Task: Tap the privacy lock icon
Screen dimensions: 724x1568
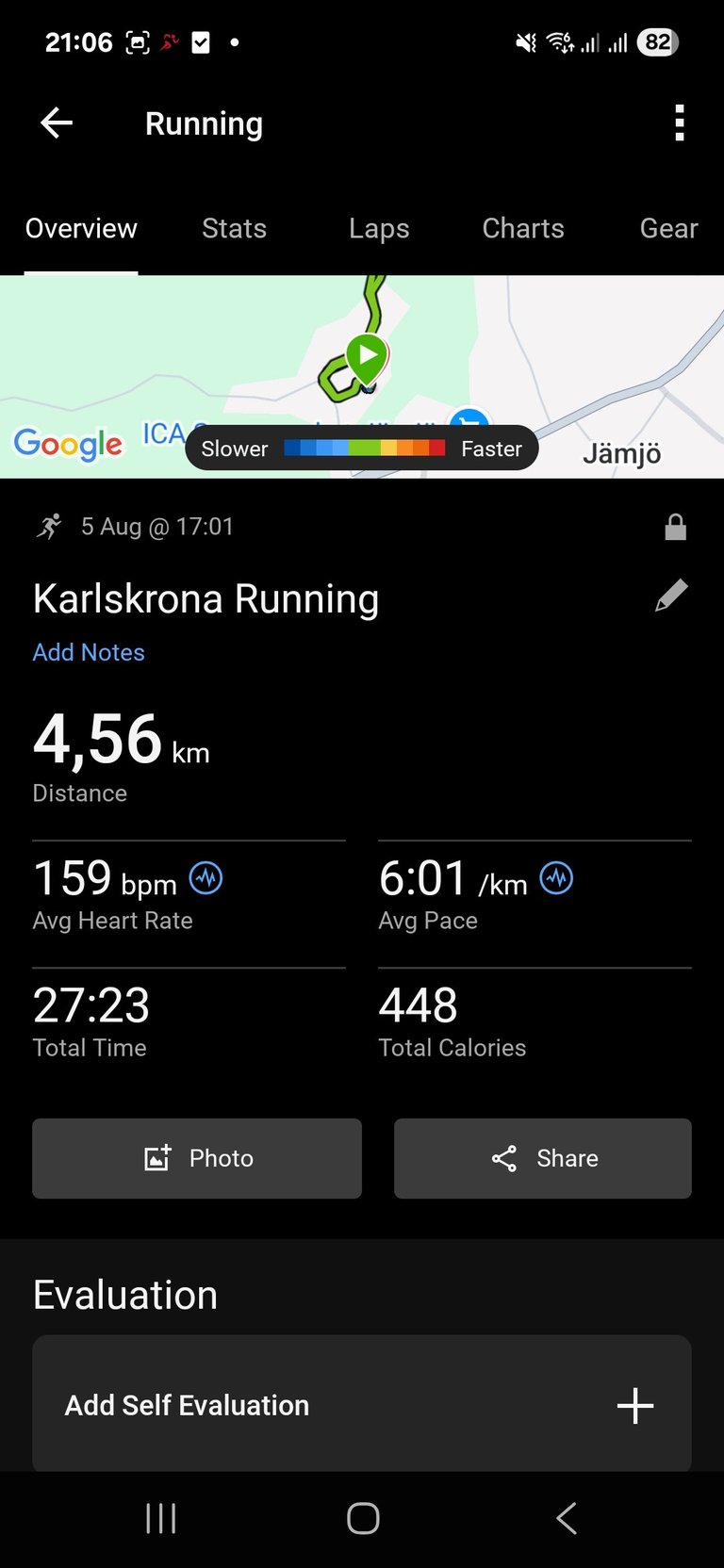Action: click(675, 527)
